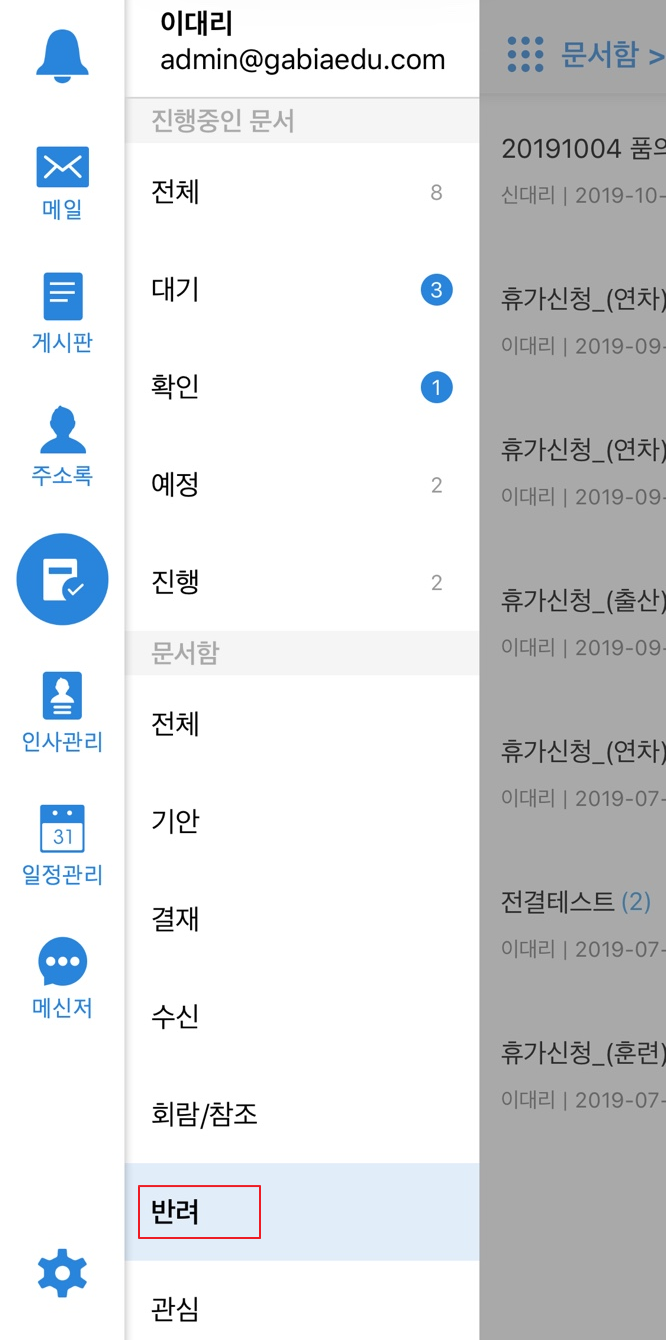The height and width of the screenshot is (1340, 666).
Task: Open 회람/참조 folder
Action: [300, 1114]
